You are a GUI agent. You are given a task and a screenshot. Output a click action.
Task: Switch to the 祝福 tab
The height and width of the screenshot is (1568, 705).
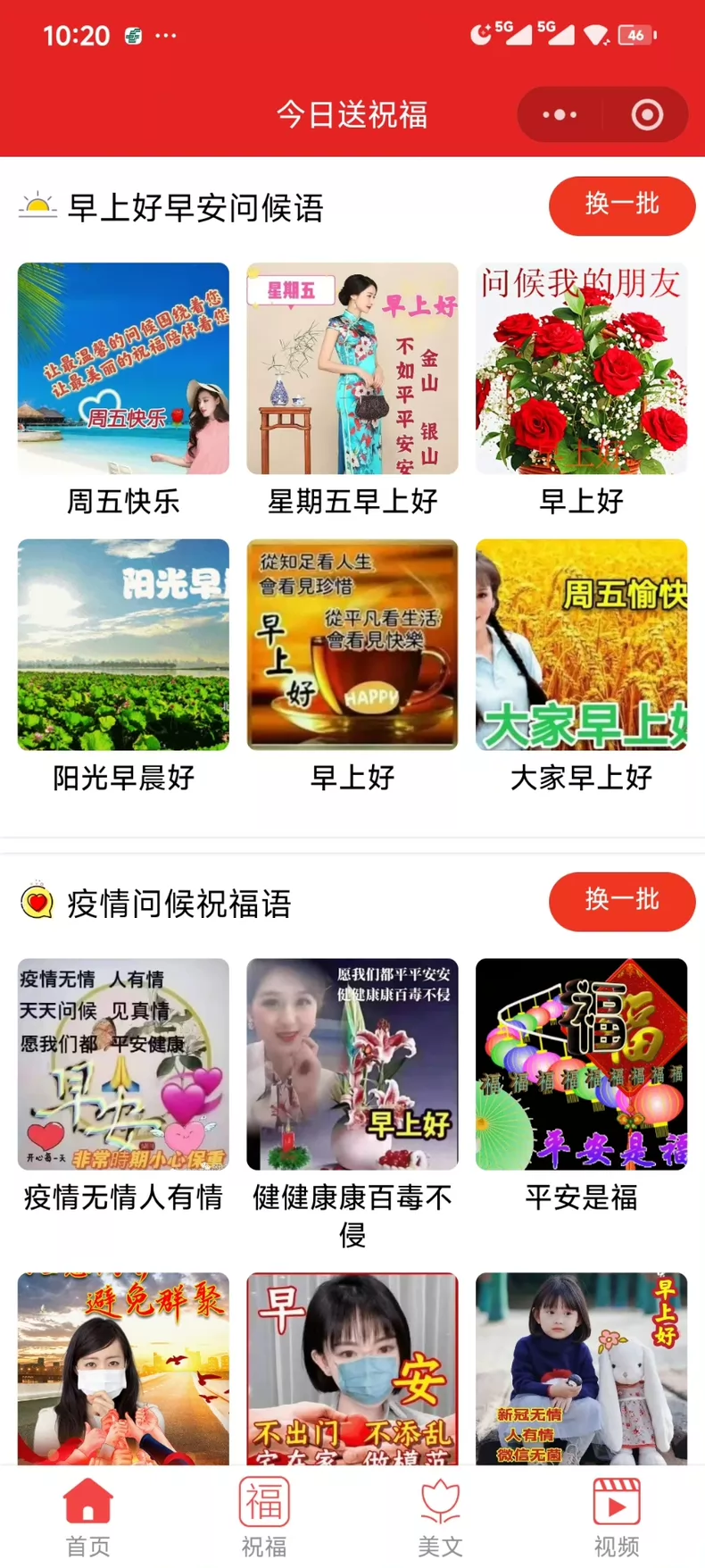[264, 1516]
